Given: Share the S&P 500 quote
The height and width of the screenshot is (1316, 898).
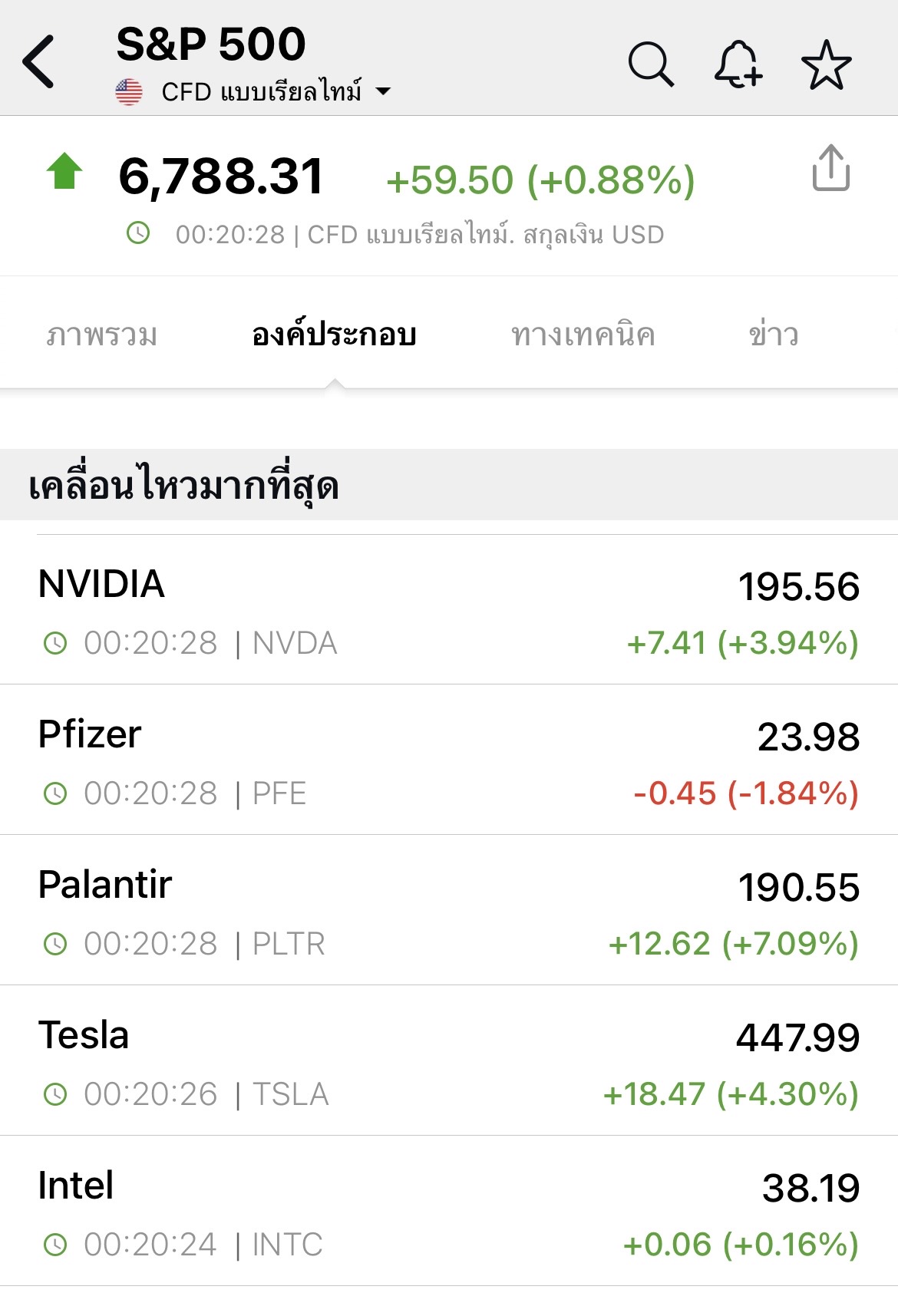Looking at the screenshot, I should pos(830,168).
